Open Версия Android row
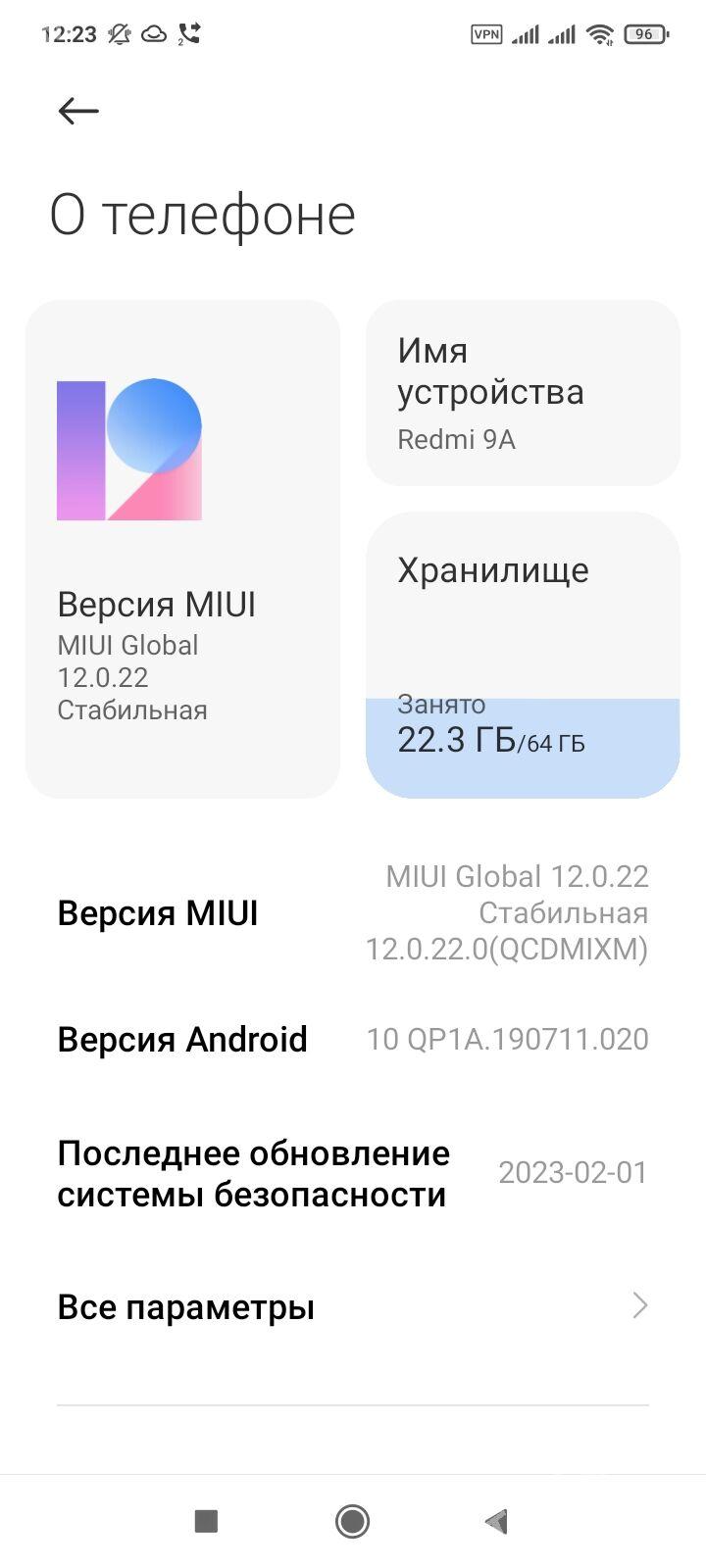The image size is (706, 1568). (x=353, y=1039)
